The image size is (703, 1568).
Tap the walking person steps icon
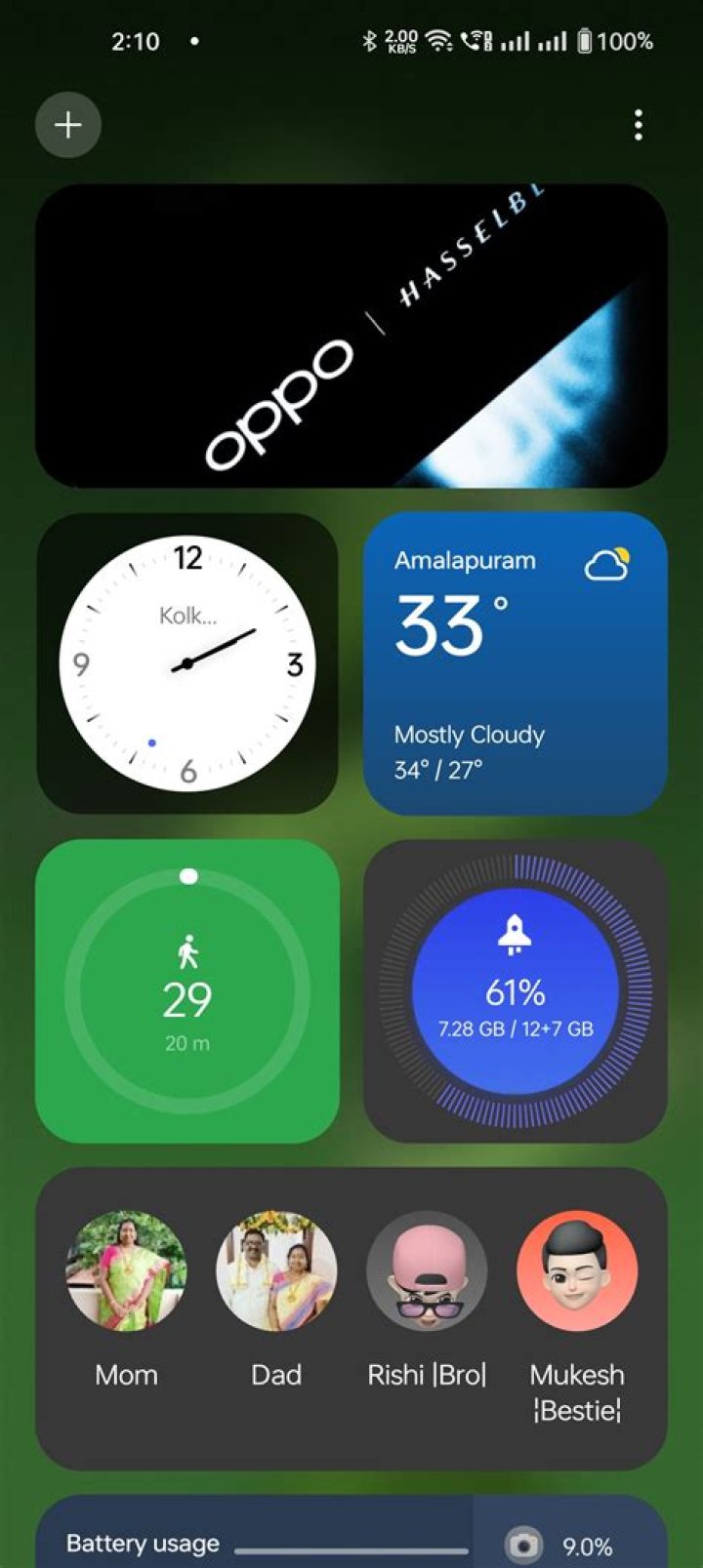(x=186, y=951)
